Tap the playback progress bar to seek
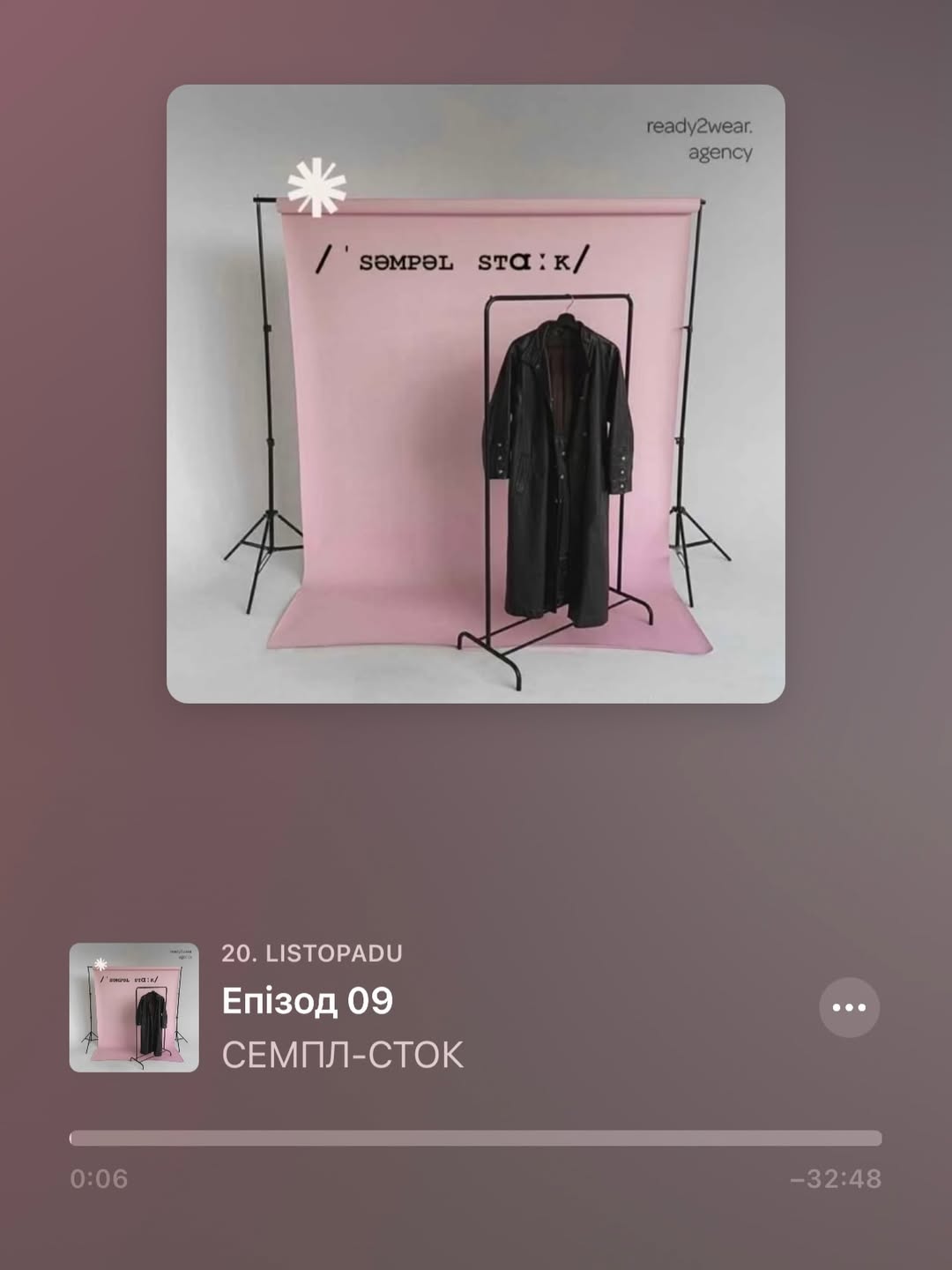Screen dimensions: 952x1270 476,1138
